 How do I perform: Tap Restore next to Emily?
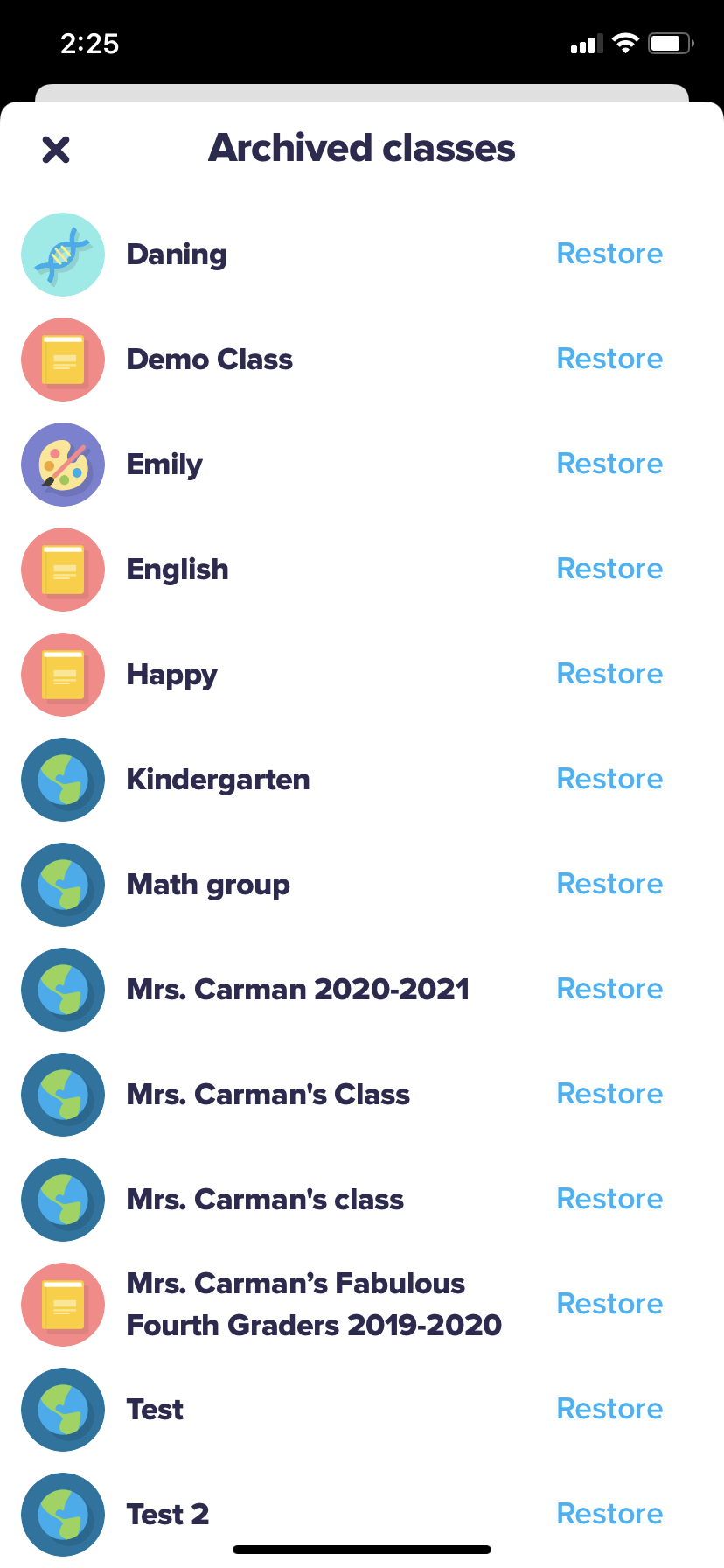coord(609,464)
